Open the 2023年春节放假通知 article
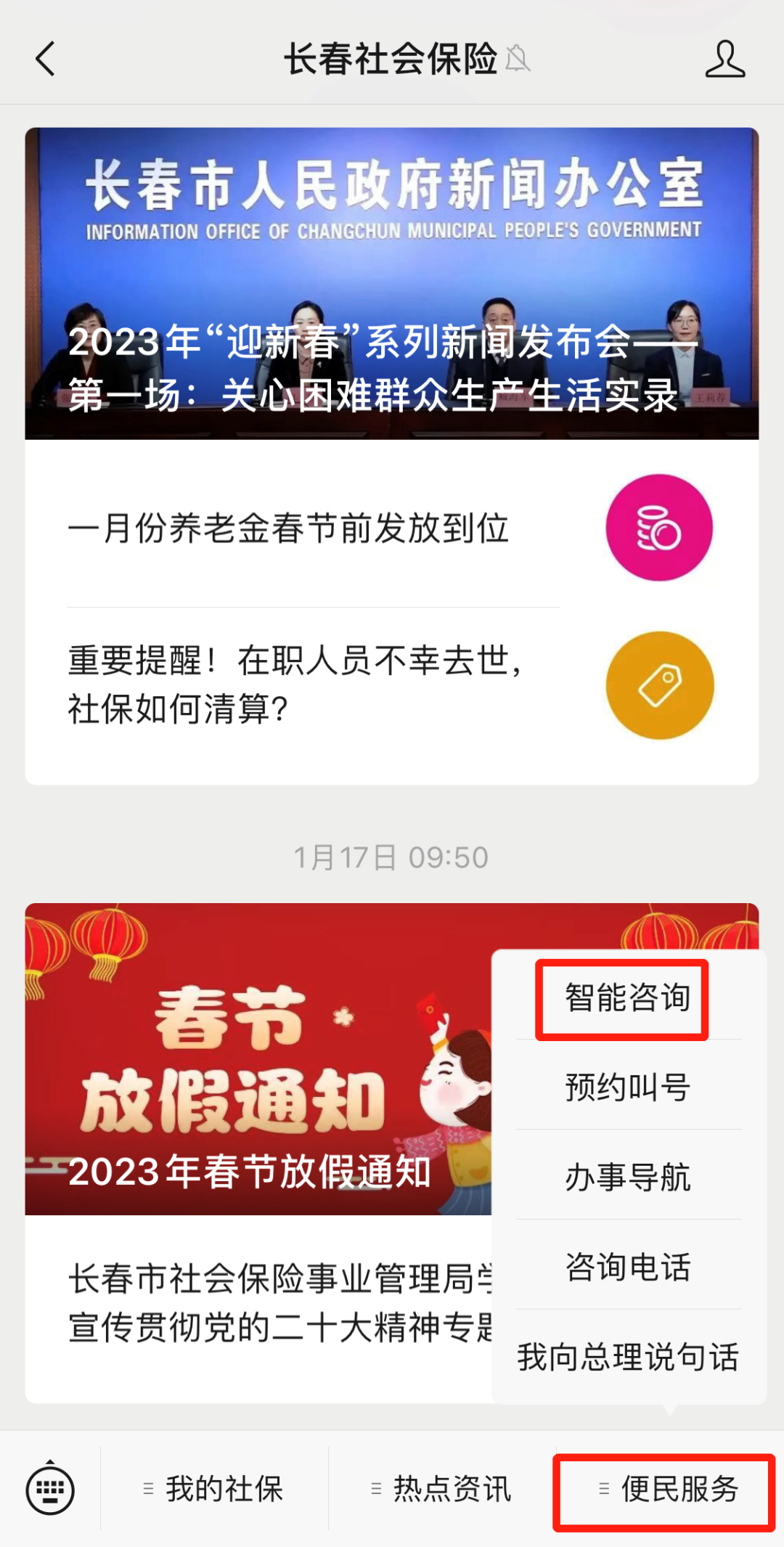 254,1060
